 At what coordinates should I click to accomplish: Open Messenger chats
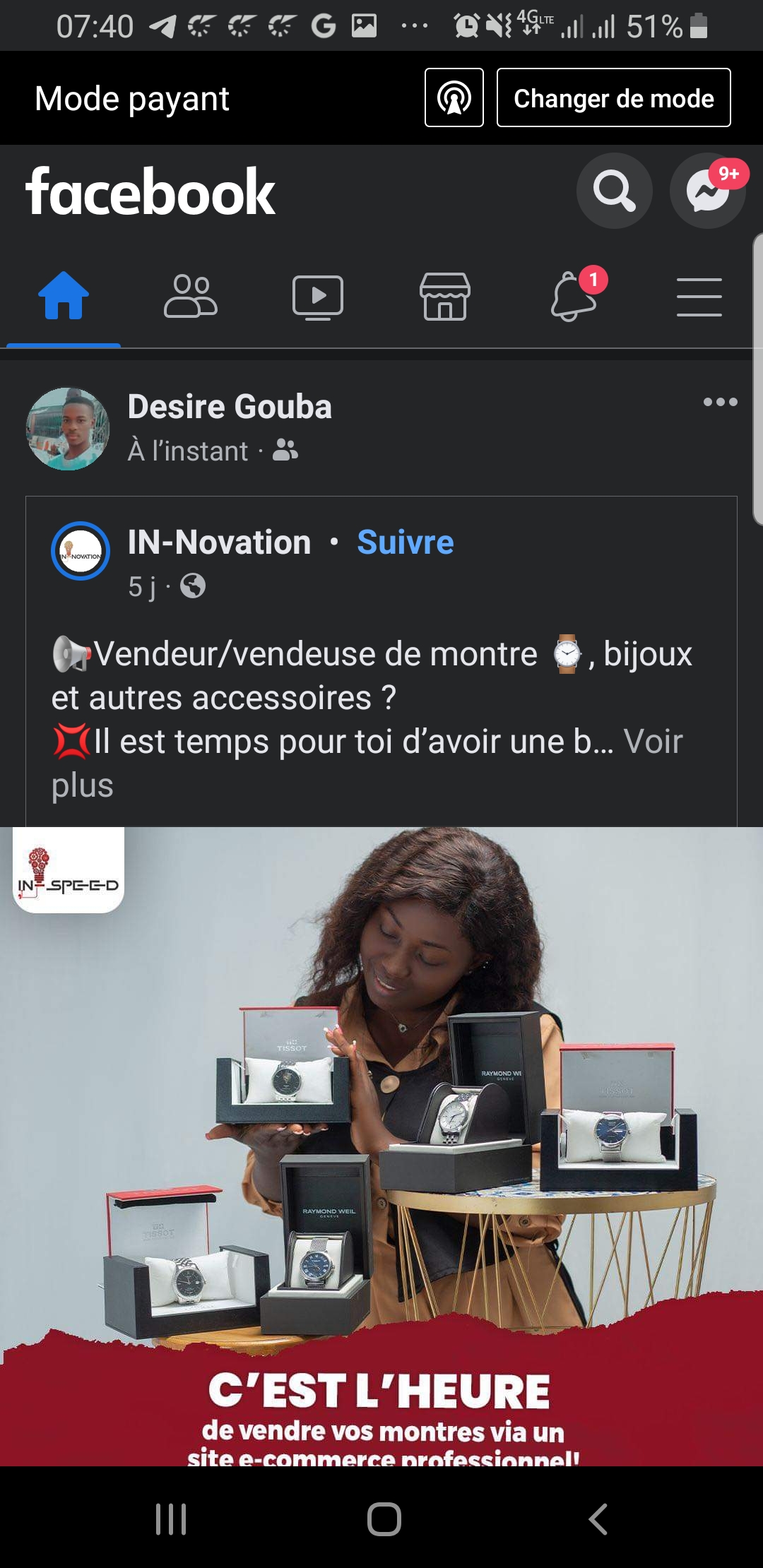[x=707, y=191]
